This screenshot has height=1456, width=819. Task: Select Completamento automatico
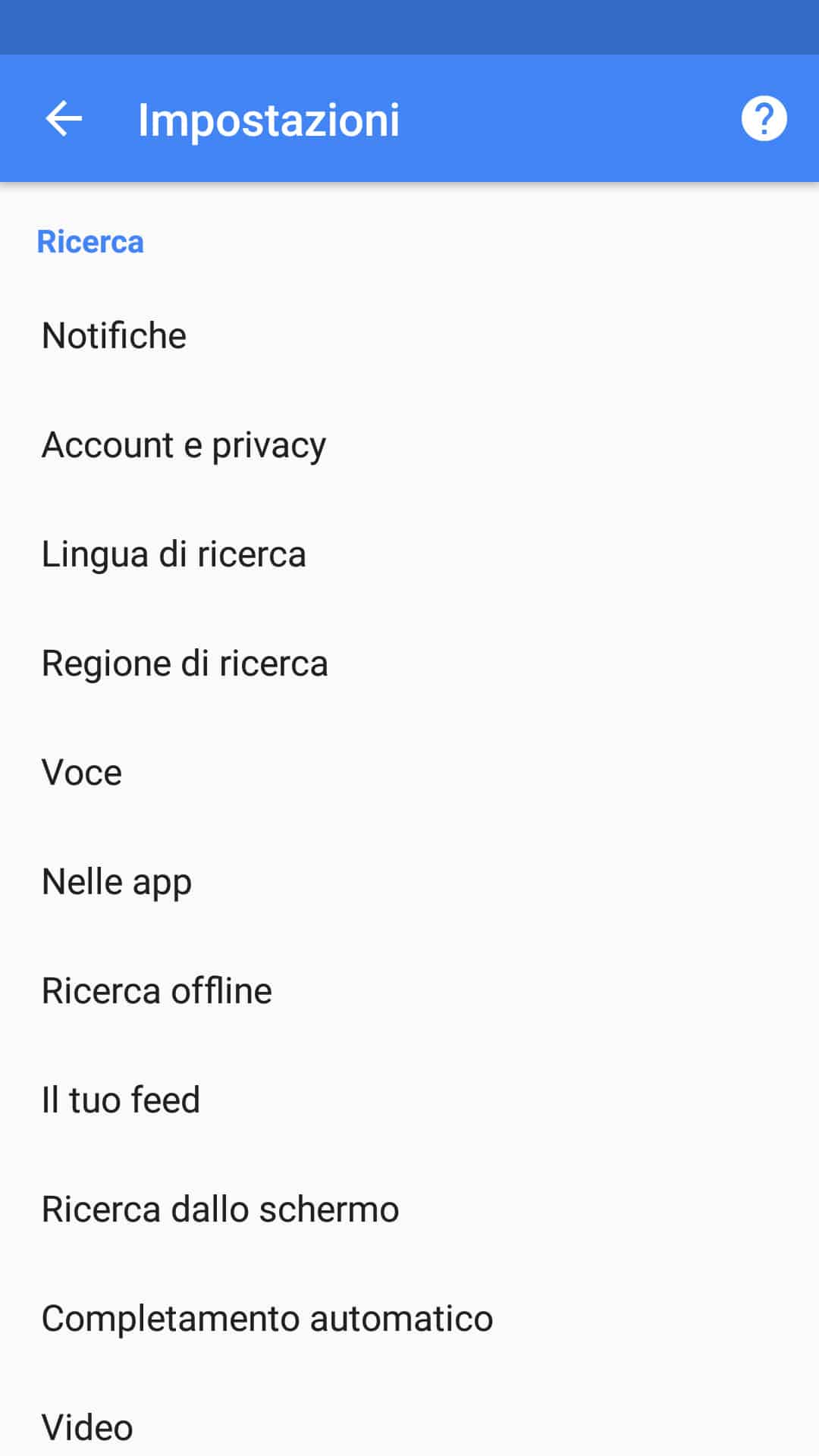[267, 1319]
